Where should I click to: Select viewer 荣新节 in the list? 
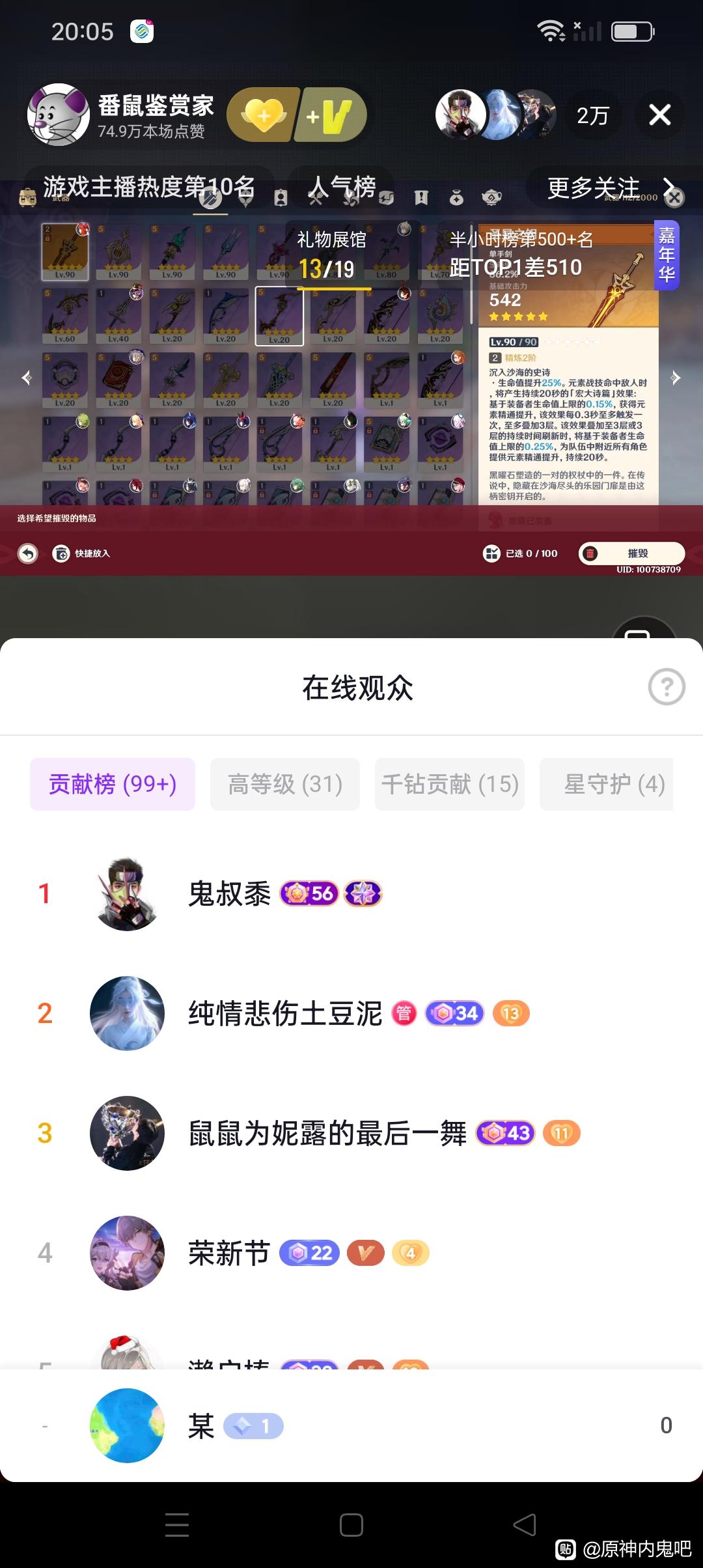pos(229,1253)
